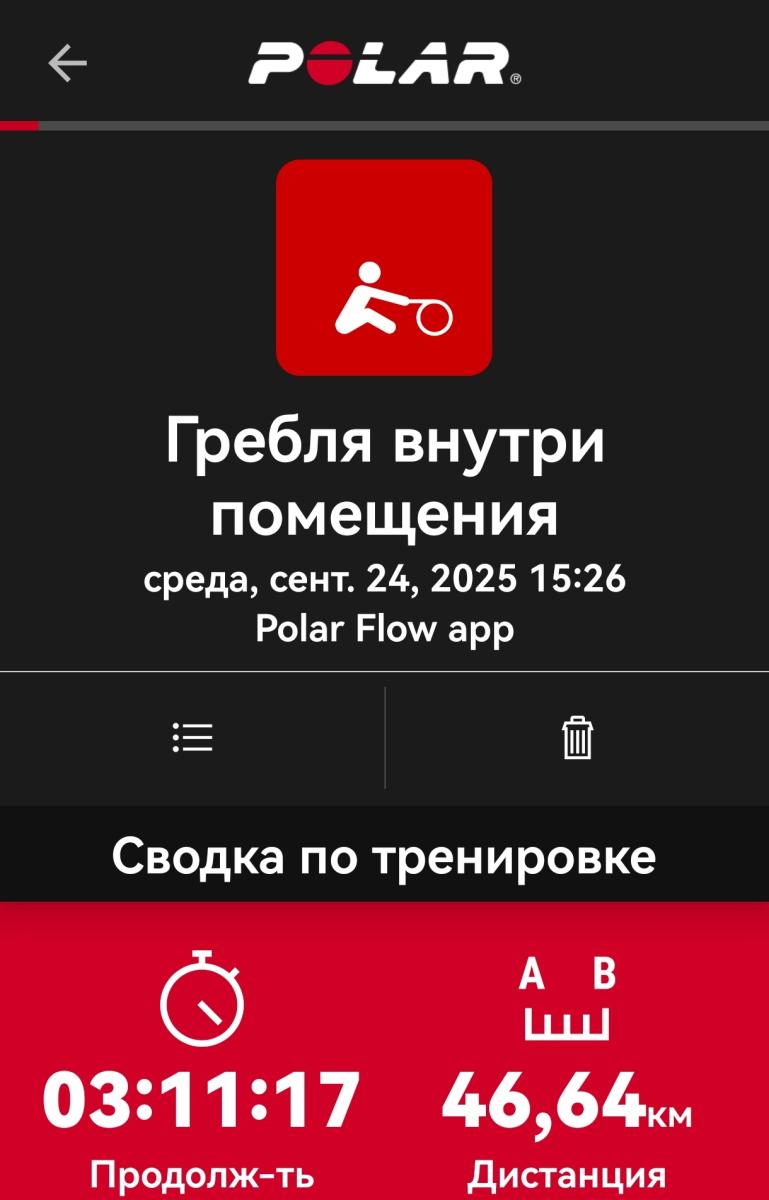Go back using the arrow icon
This screenshot has width=769, height=1200.
[67, 64]
